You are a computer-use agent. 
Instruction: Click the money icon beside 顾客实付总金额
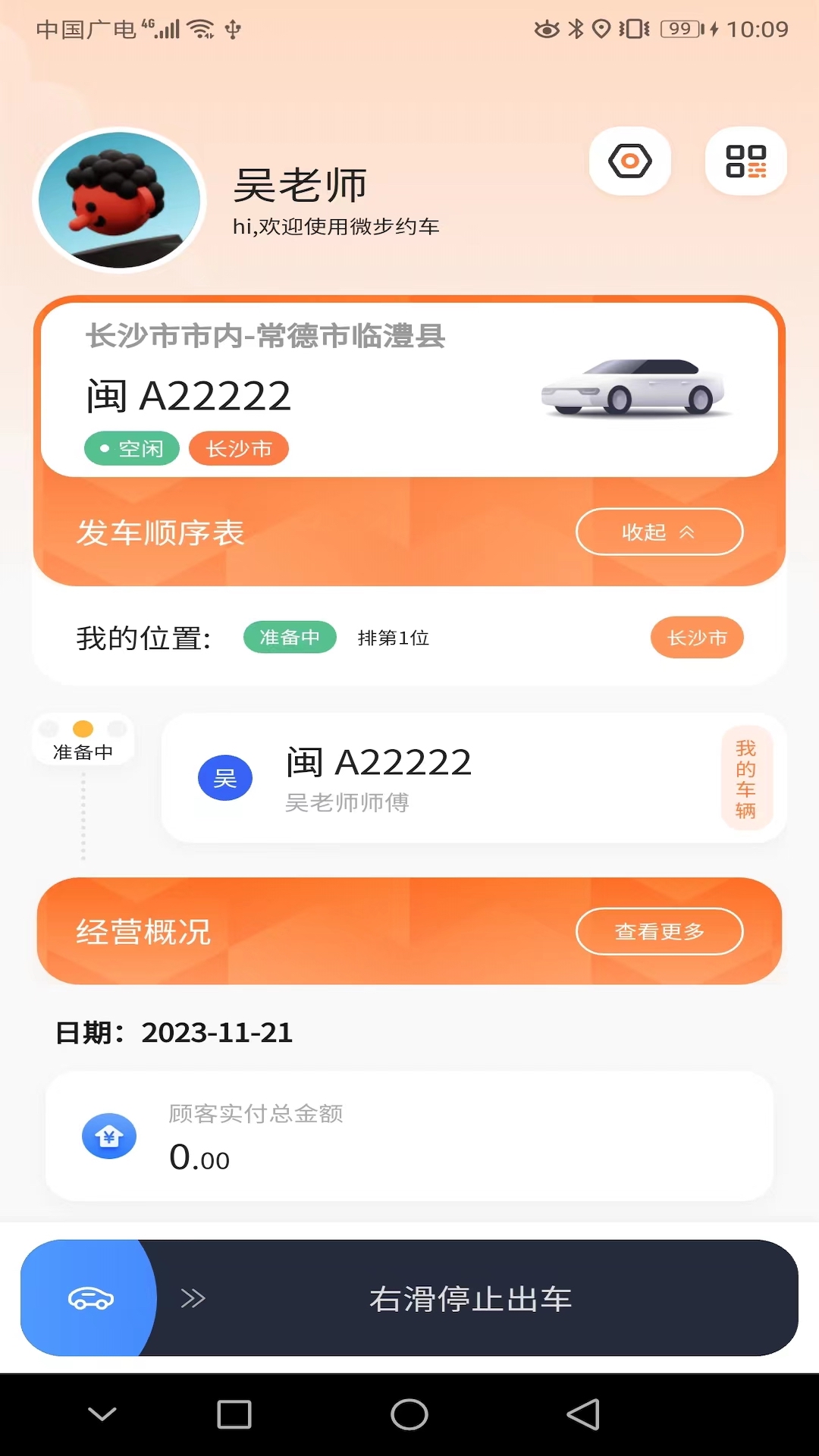[x=109, y=1136]
